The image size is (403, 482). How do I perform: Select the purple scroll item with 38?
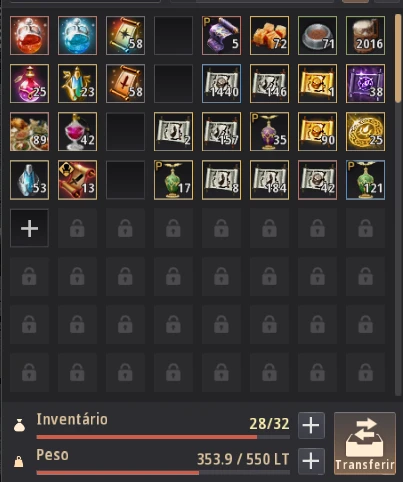pos(365,84)
